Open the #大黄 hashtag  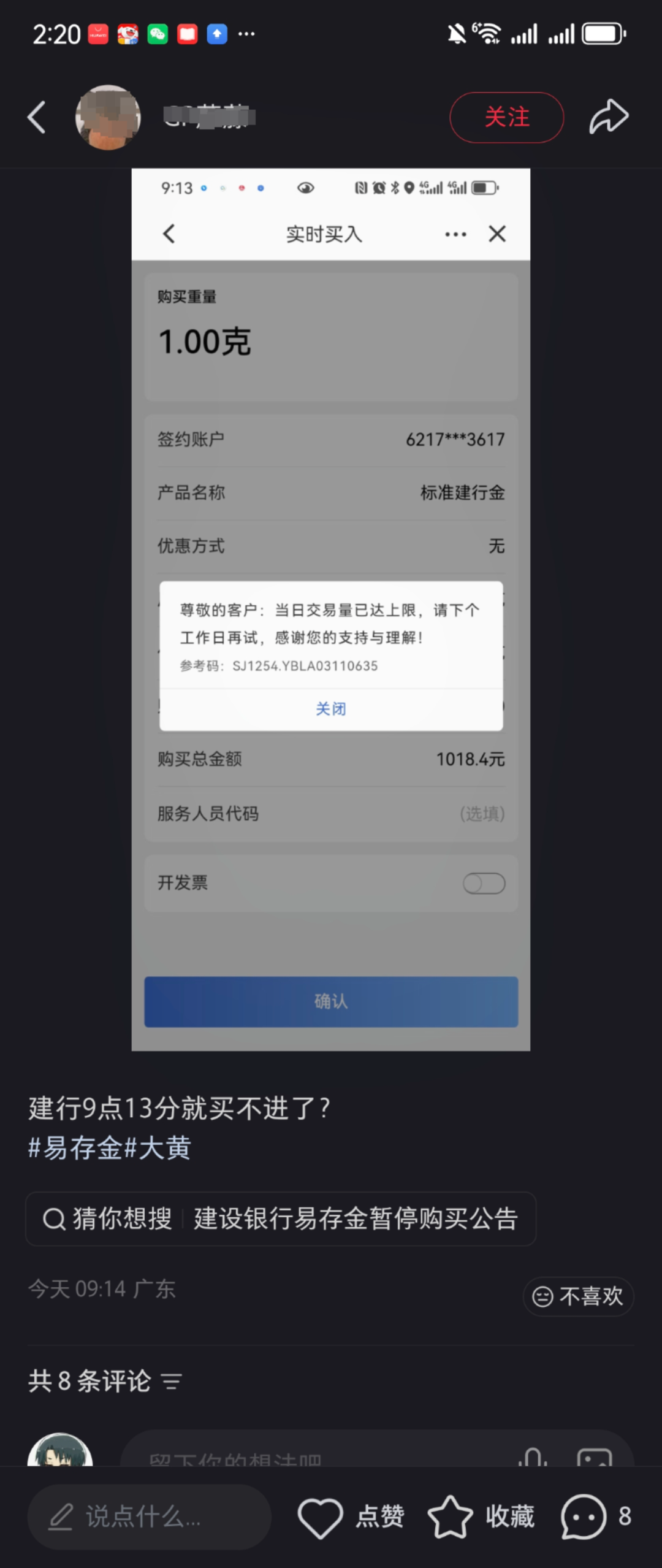point(158,1147)
